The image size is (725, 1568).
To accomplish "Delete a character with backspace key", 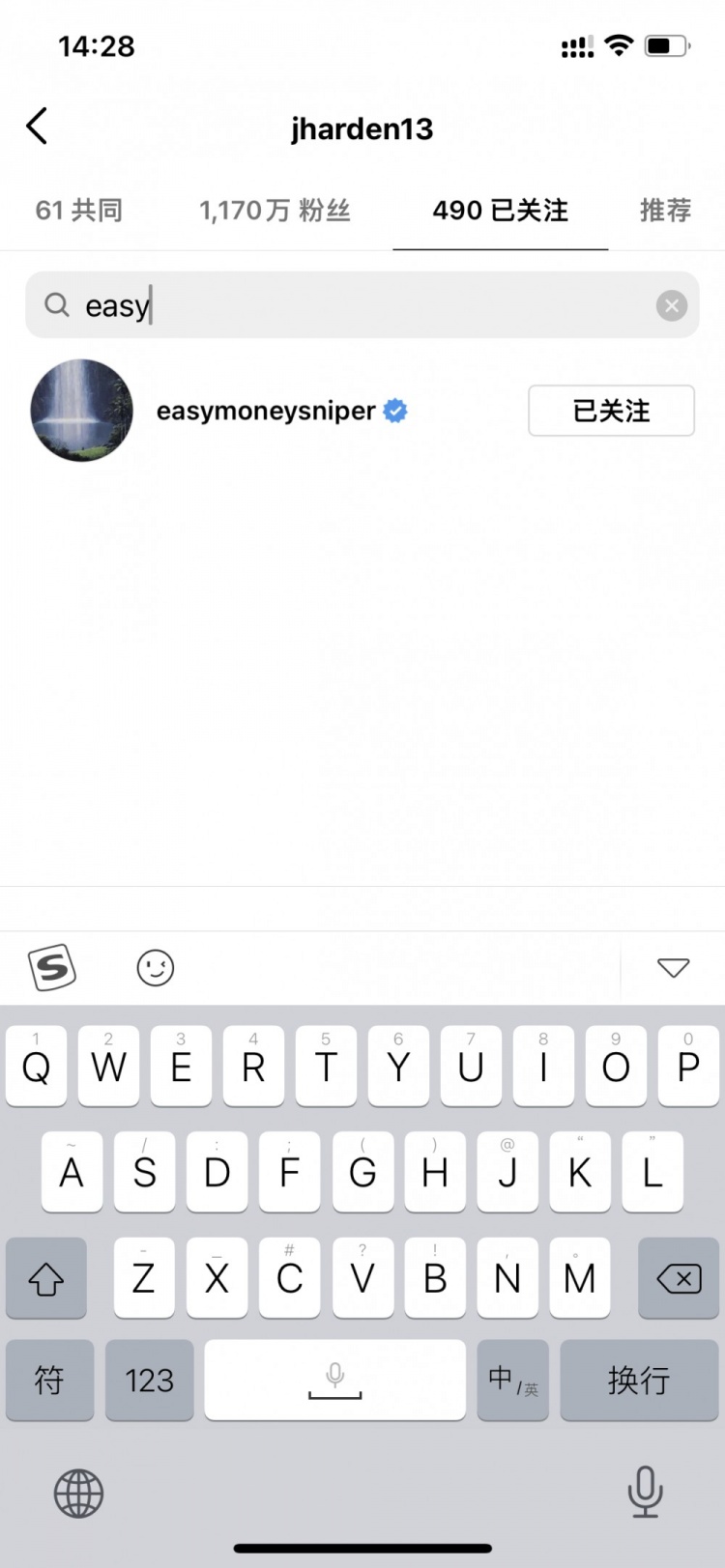I will tap(678, 1278).
